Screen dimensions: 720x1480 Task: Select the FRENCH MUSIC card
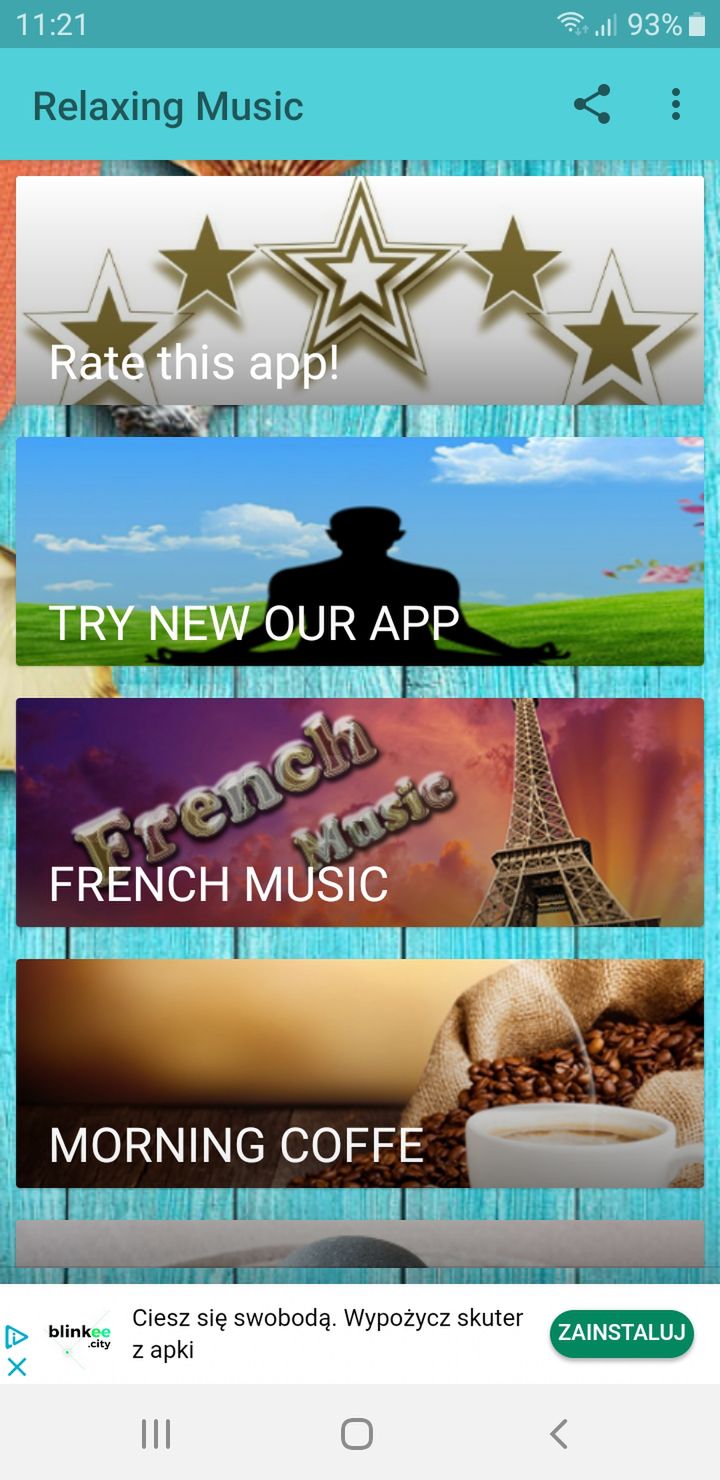(360, 813)
